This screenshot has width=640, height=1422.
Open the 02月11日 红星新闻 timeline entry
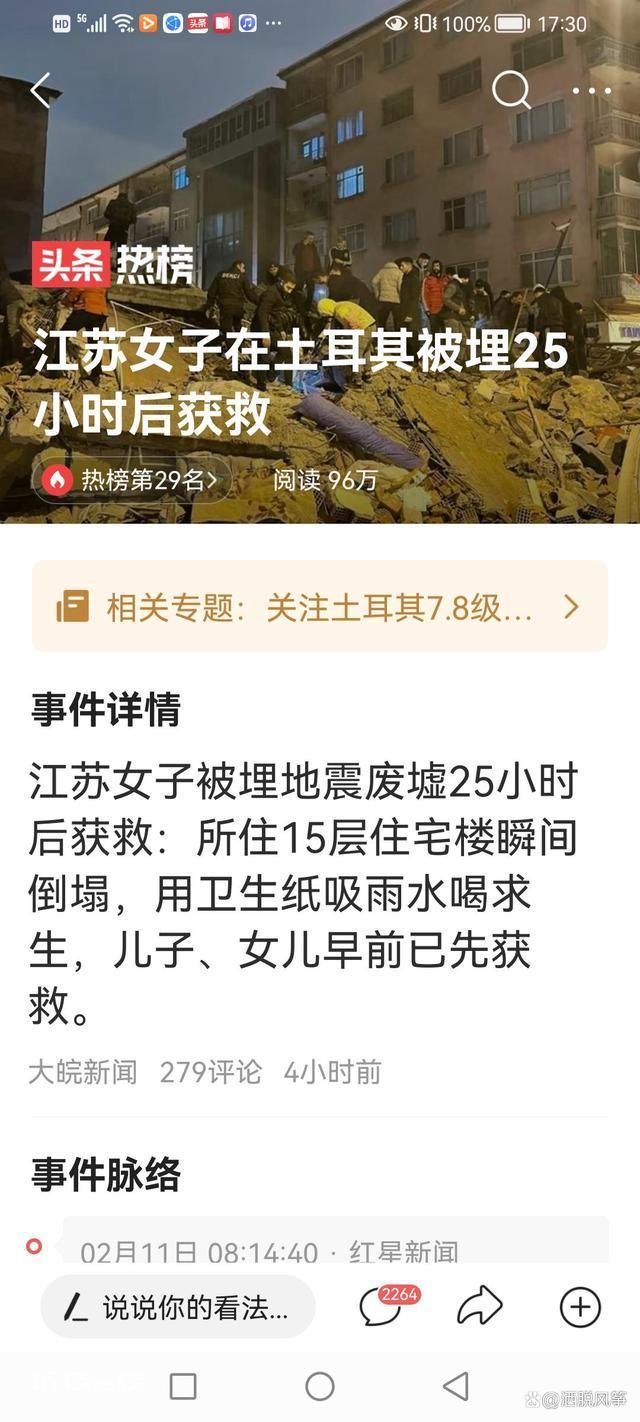(x=336, y=1240)
